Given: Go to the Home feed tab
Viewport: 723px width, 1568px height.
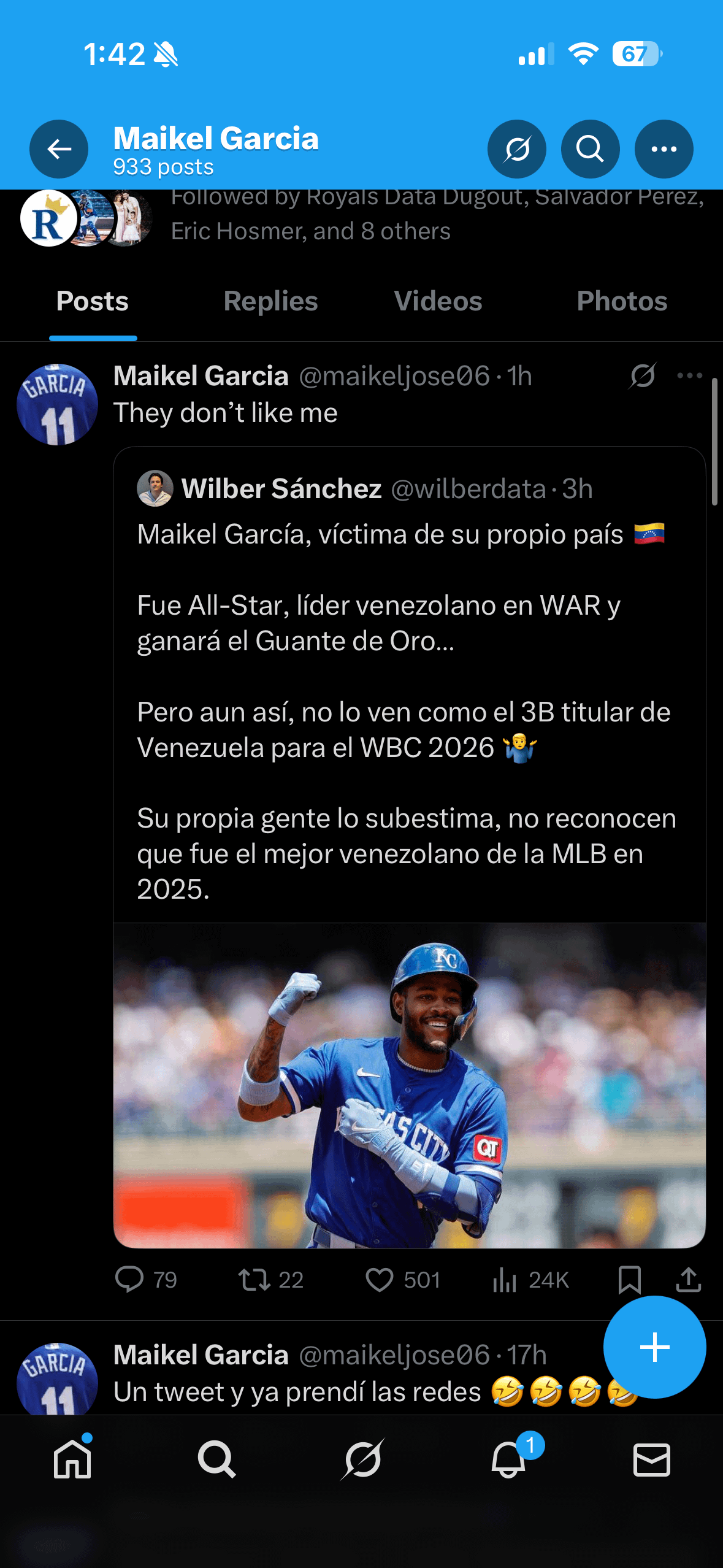Looking at the screenshot, I should point(72,1459).
